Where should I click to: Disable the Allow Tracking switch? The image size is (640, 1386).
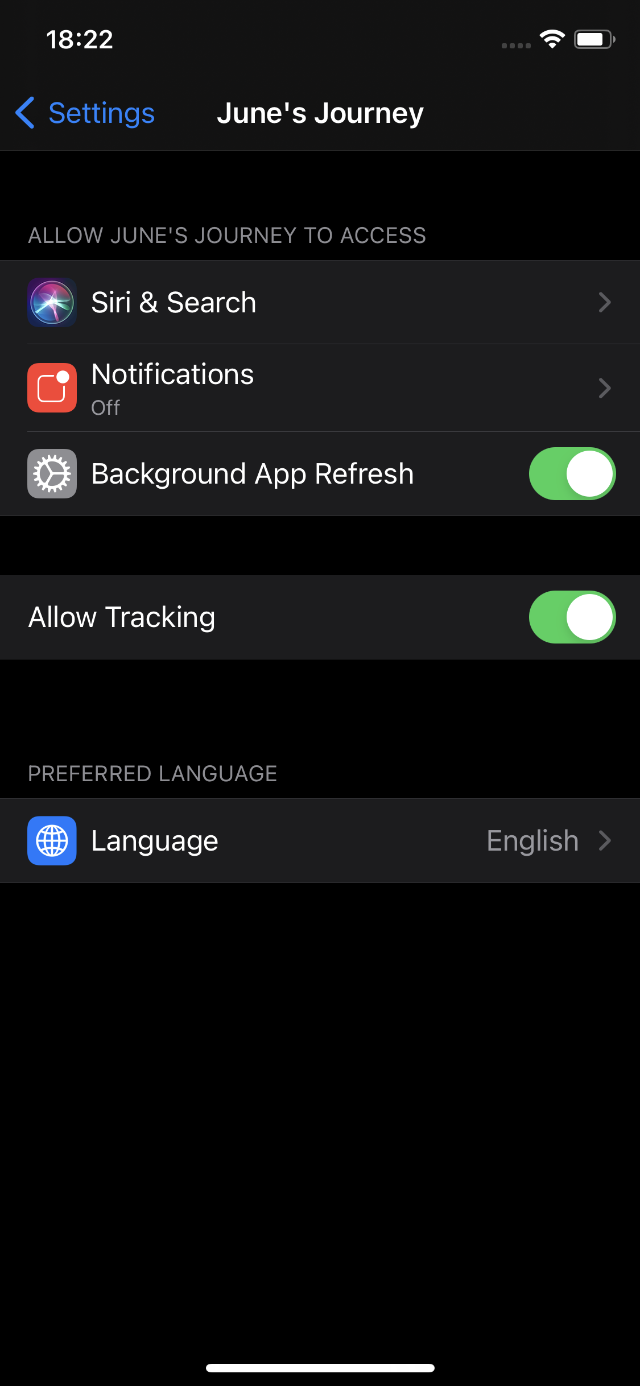tap(571, 617)
